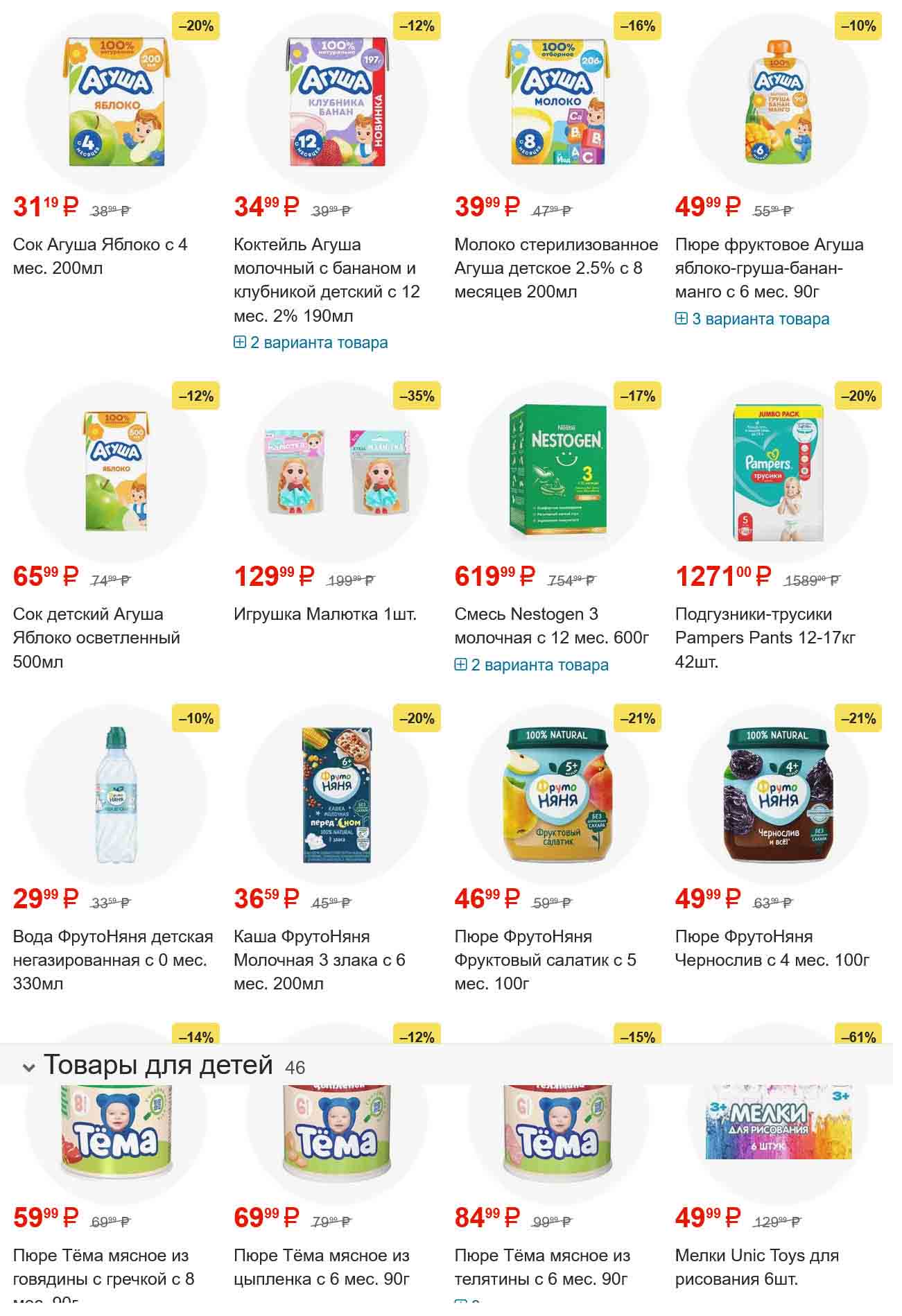Open Сок детский Агуша Яблоко 500мл
Screen dimensions: 902x1316
pos(96,637)
